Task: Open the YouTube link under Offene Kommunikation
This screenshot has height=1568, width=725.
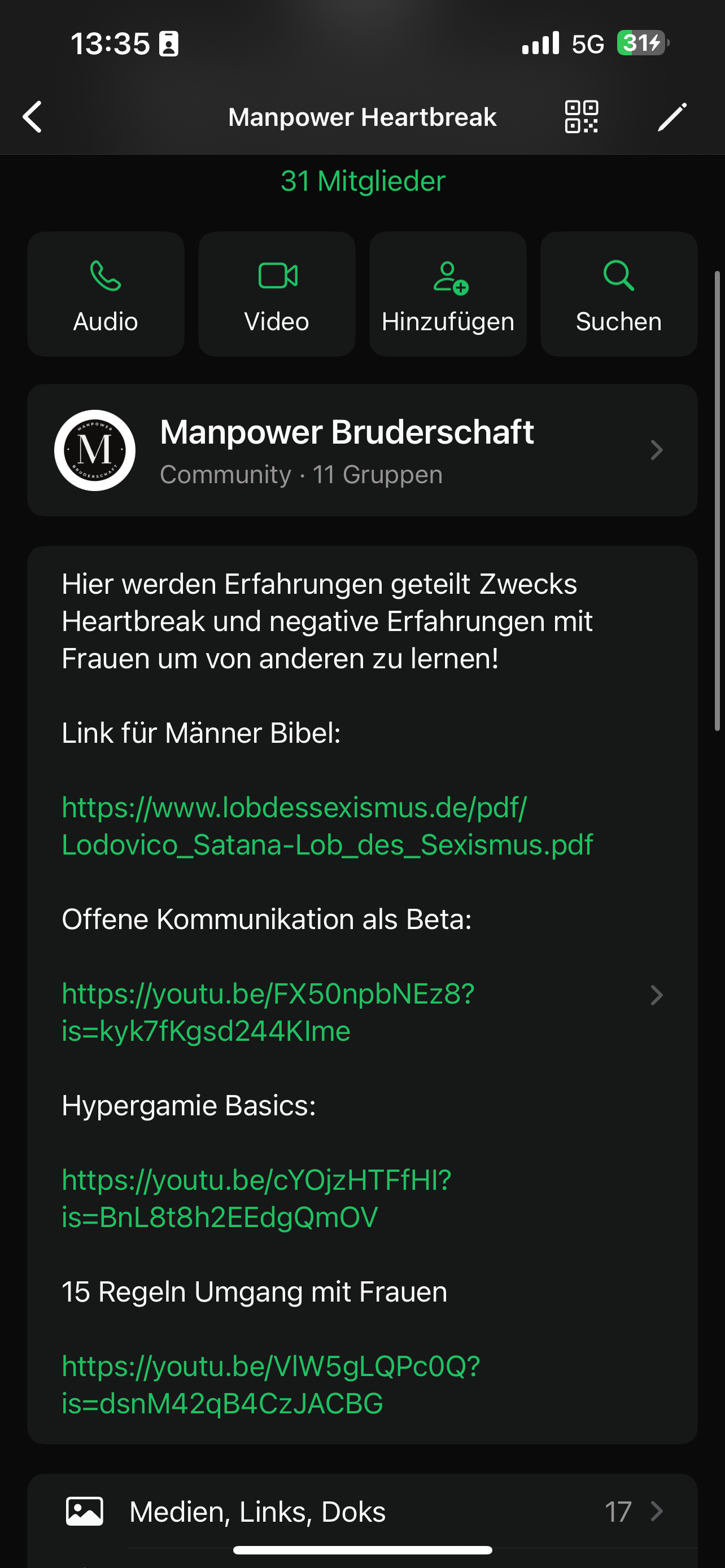Action: coord(268,1012)
